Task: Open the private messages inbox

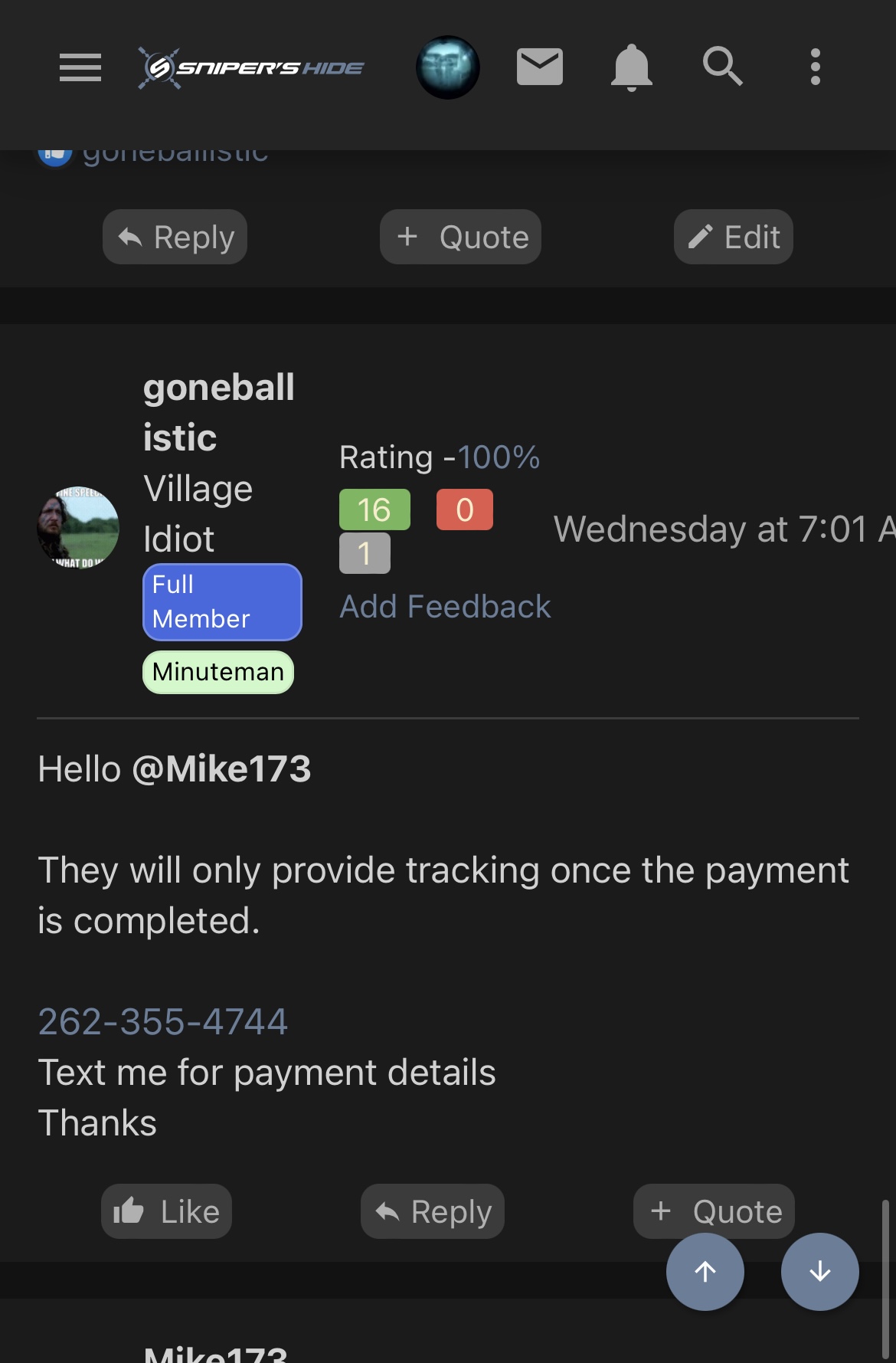Action: 540,67
